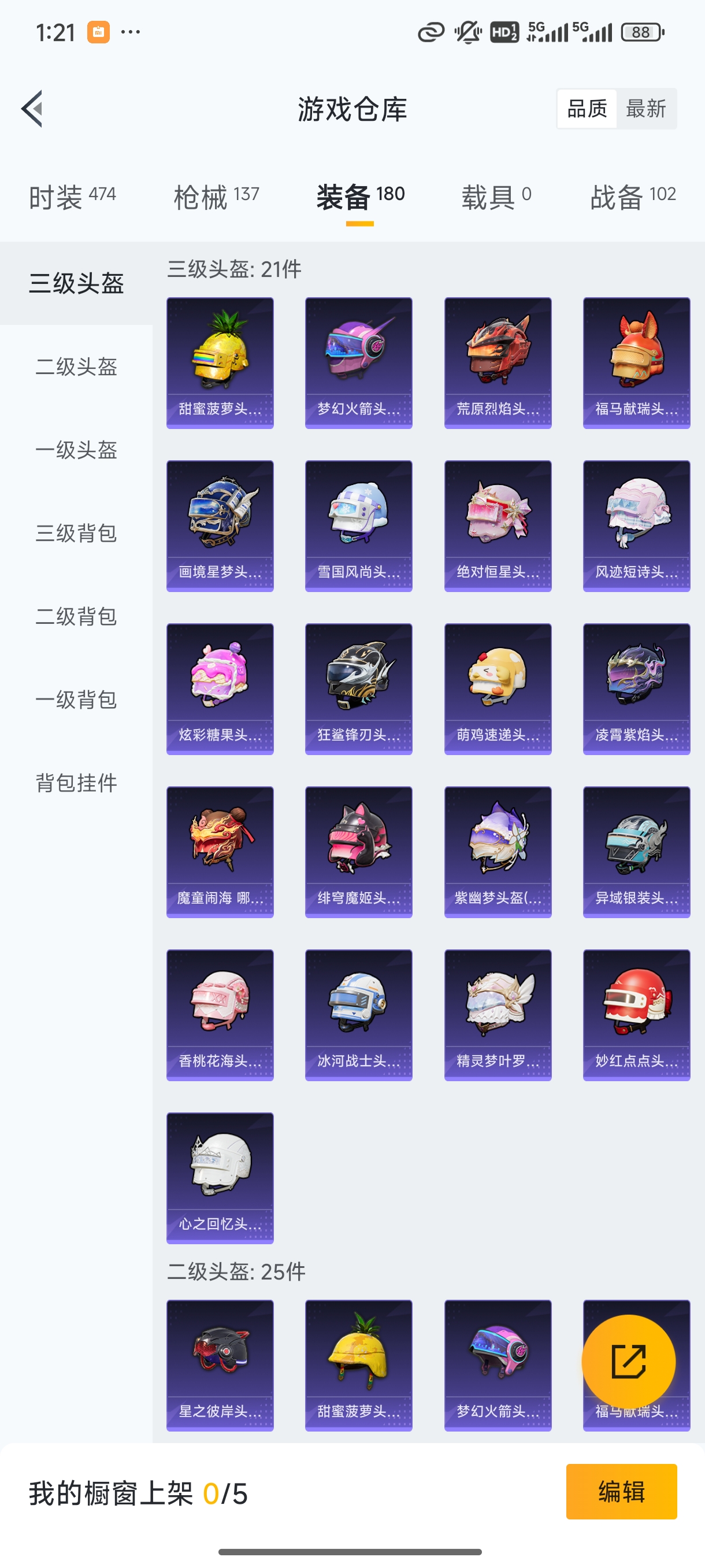Open the 星之彼岸 level-two helmet

tap(220, 1365)
